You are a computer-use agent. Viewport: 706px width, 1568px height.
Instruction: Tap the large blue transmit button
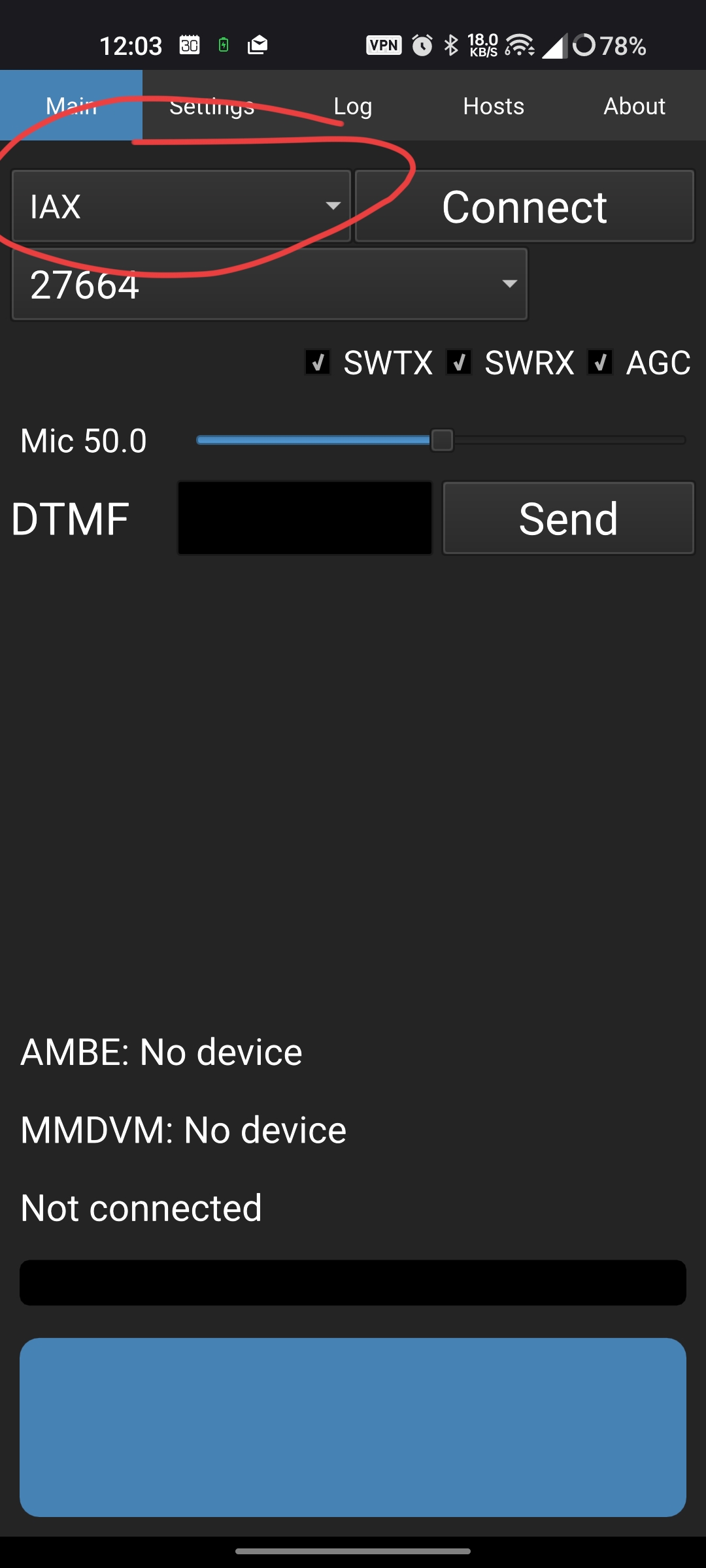353,1427
